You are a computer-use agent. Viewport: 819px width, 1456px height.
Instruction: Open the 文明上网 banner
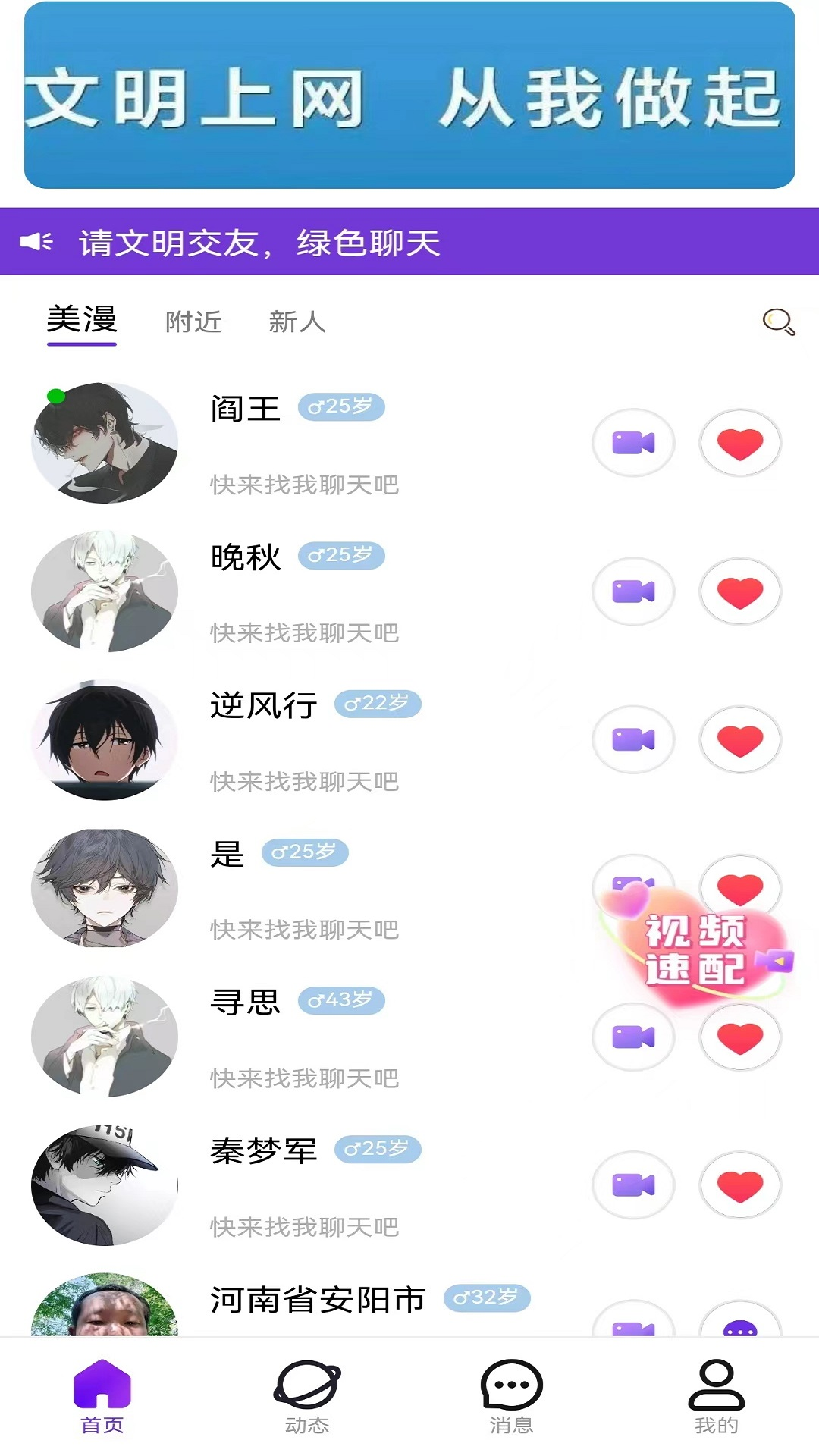(x=409, y=96)
